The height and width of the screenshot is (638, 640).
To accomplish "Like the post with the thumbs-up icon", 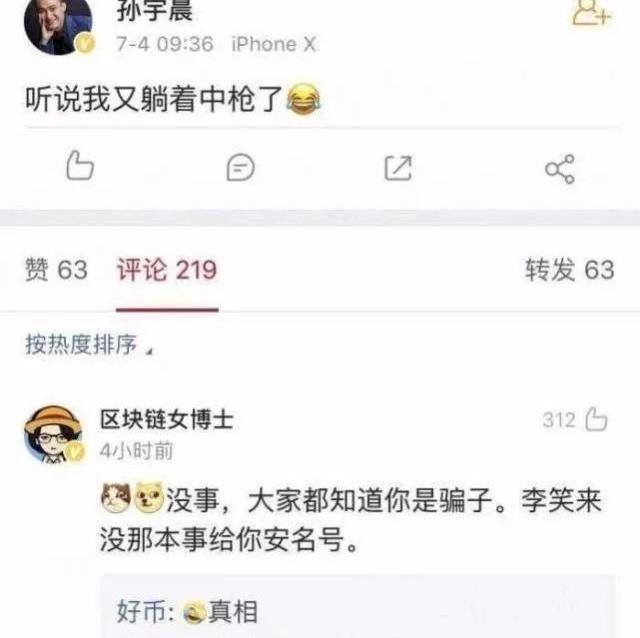I will point(80,168).
